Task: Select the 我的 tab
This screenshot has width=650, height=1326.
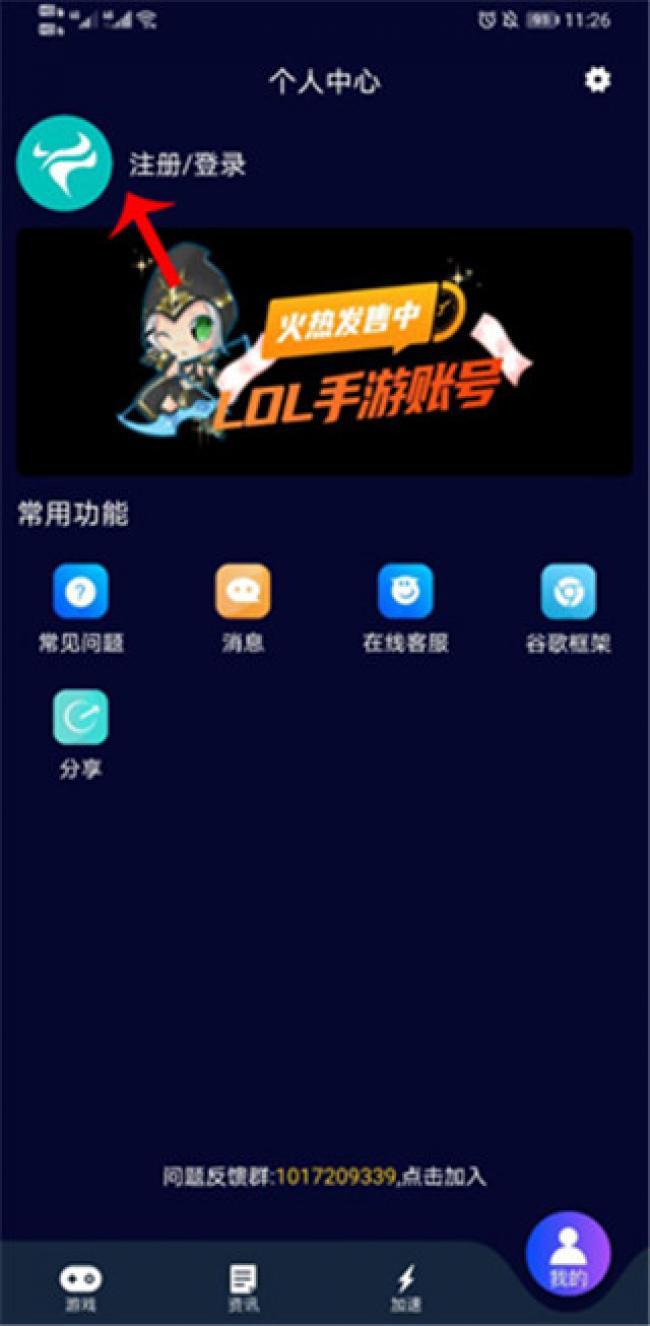Action: [x=568, y=1256]
